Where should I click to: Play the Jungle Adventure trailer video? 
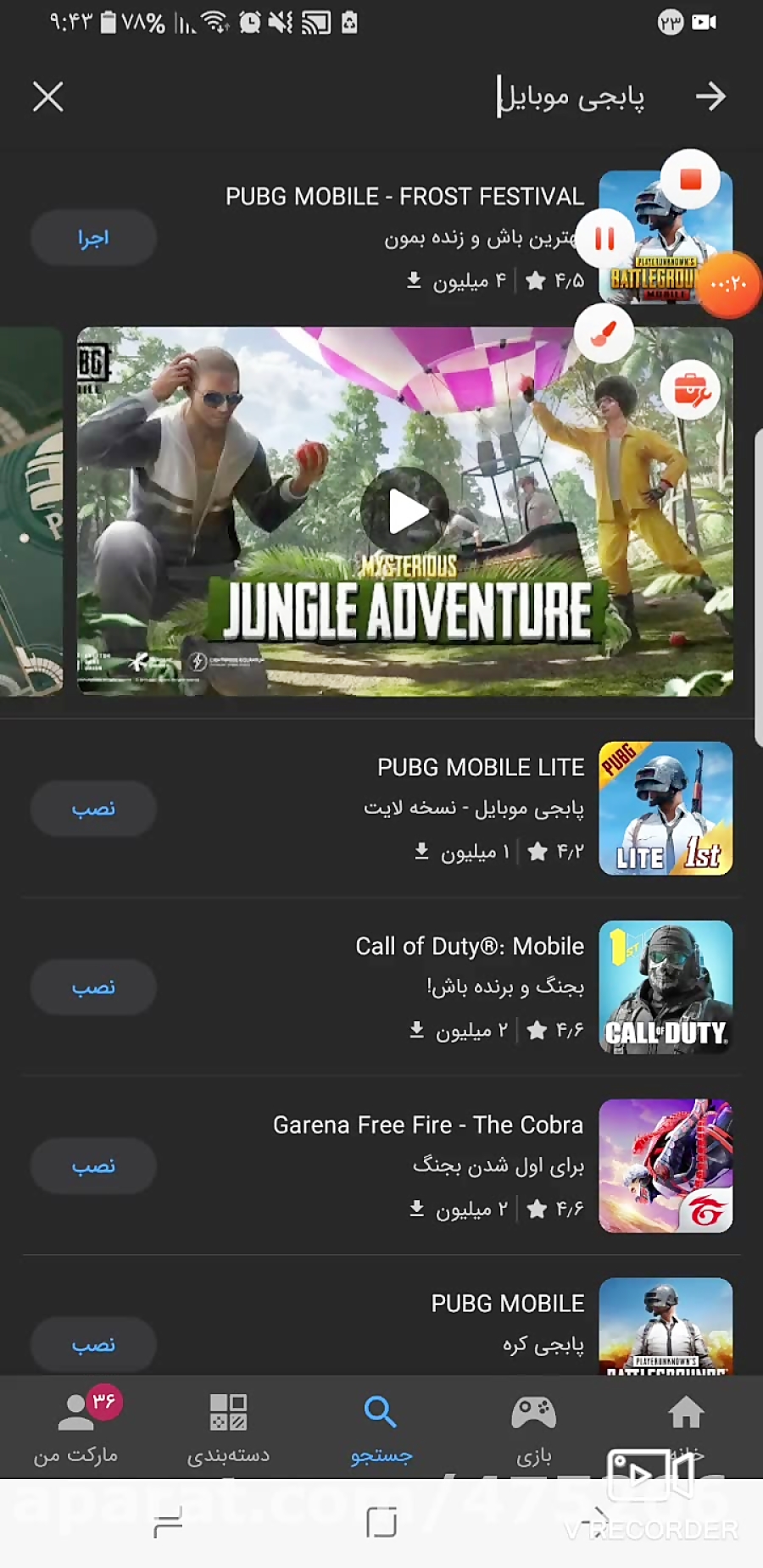tap(404, 512)
